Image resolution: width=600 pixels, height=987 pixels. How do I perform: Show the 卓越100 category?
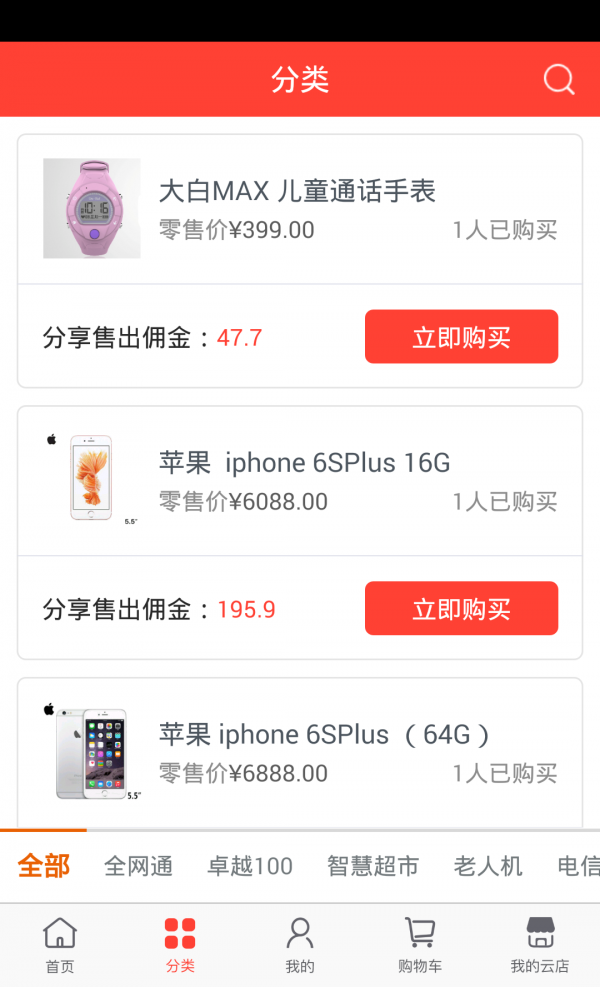250,866
